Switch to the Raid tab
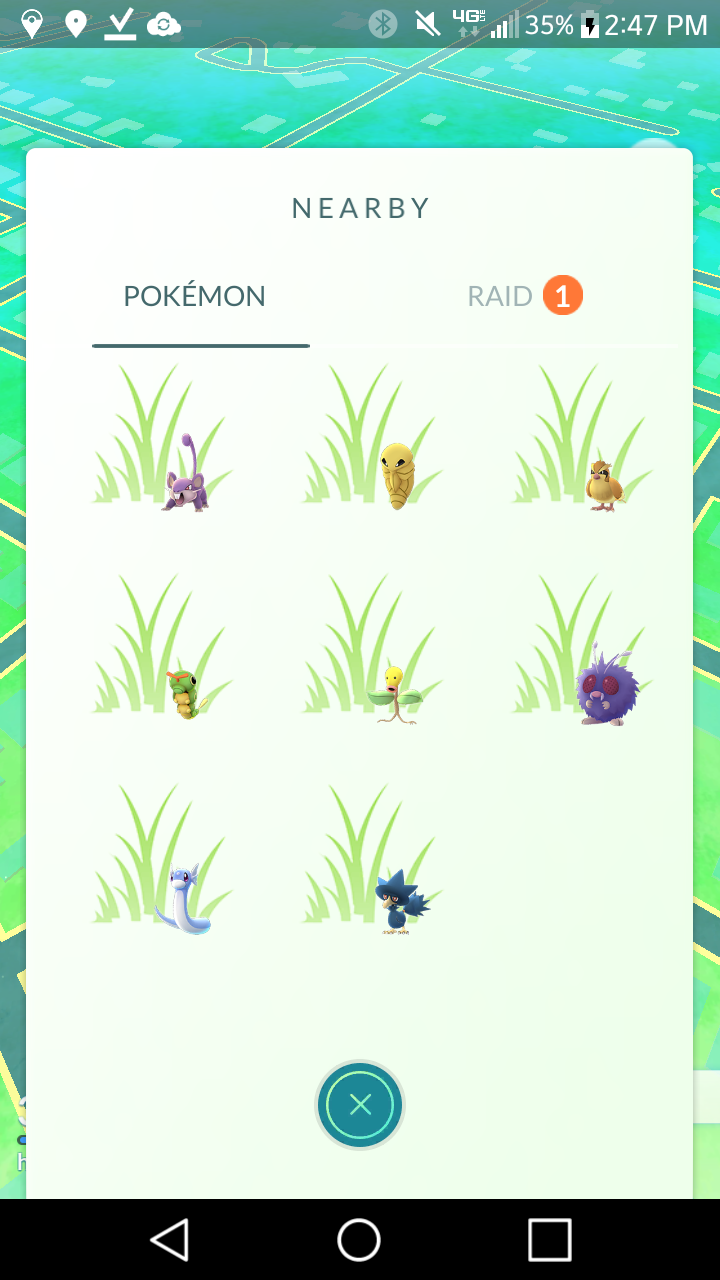 (x=524, y=296)
